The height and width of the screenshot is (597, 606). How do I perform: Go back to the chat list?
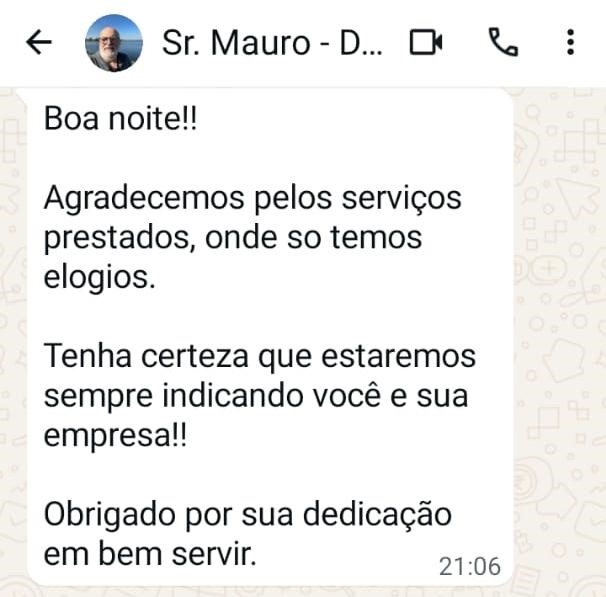tap(38, 42)
